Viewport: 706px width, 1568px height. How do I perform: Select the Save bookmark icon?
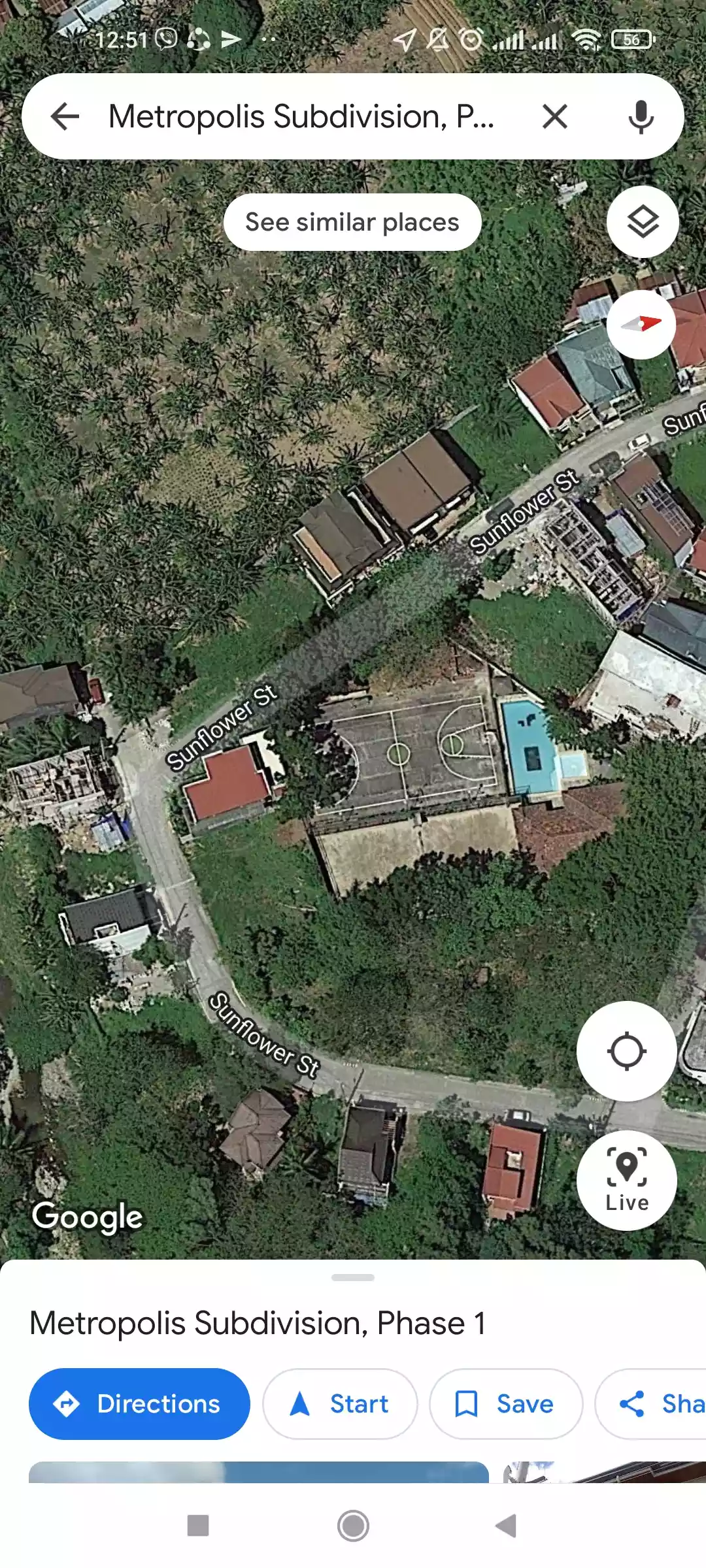(x=467, y=1403)
